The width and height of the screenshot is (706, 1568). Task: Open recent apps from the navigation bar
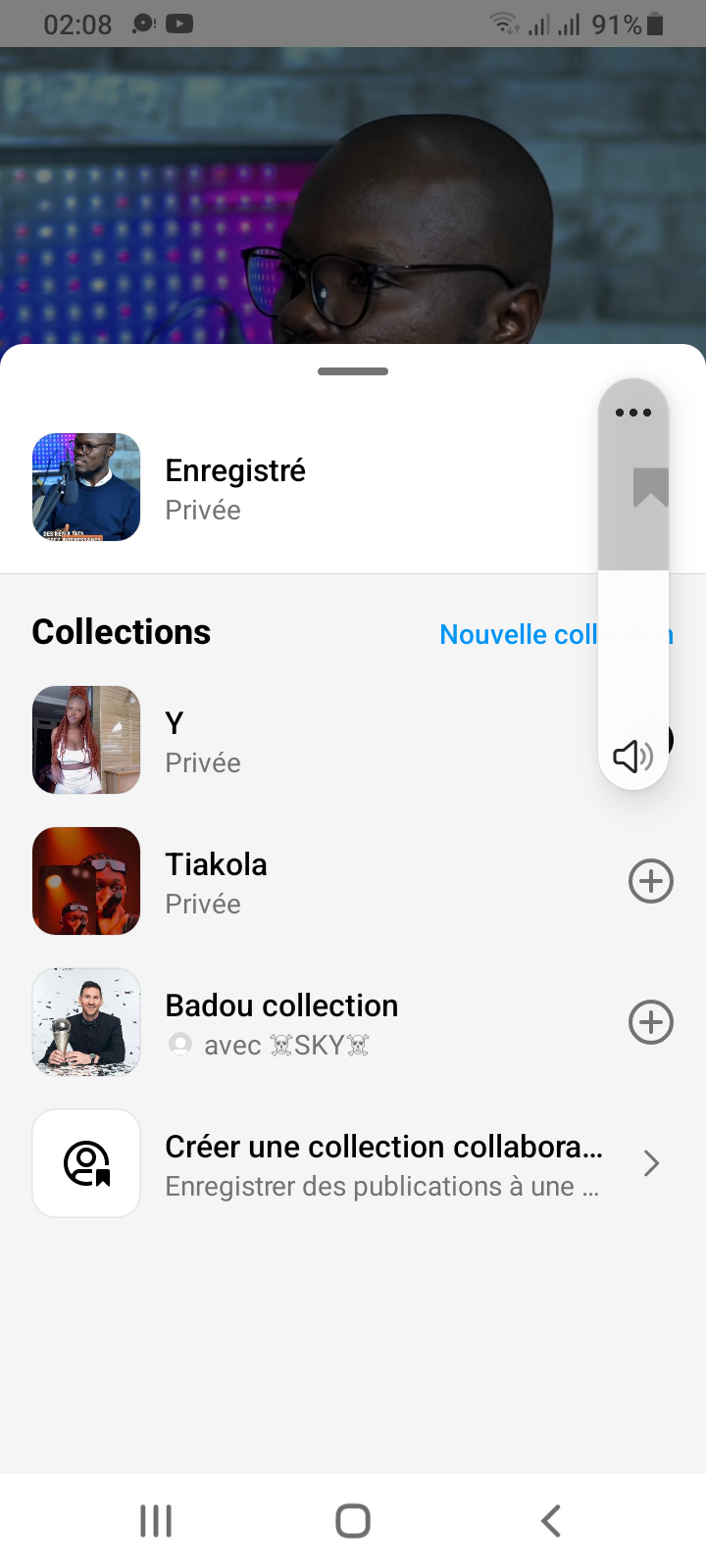click(x=156, y=1521)
